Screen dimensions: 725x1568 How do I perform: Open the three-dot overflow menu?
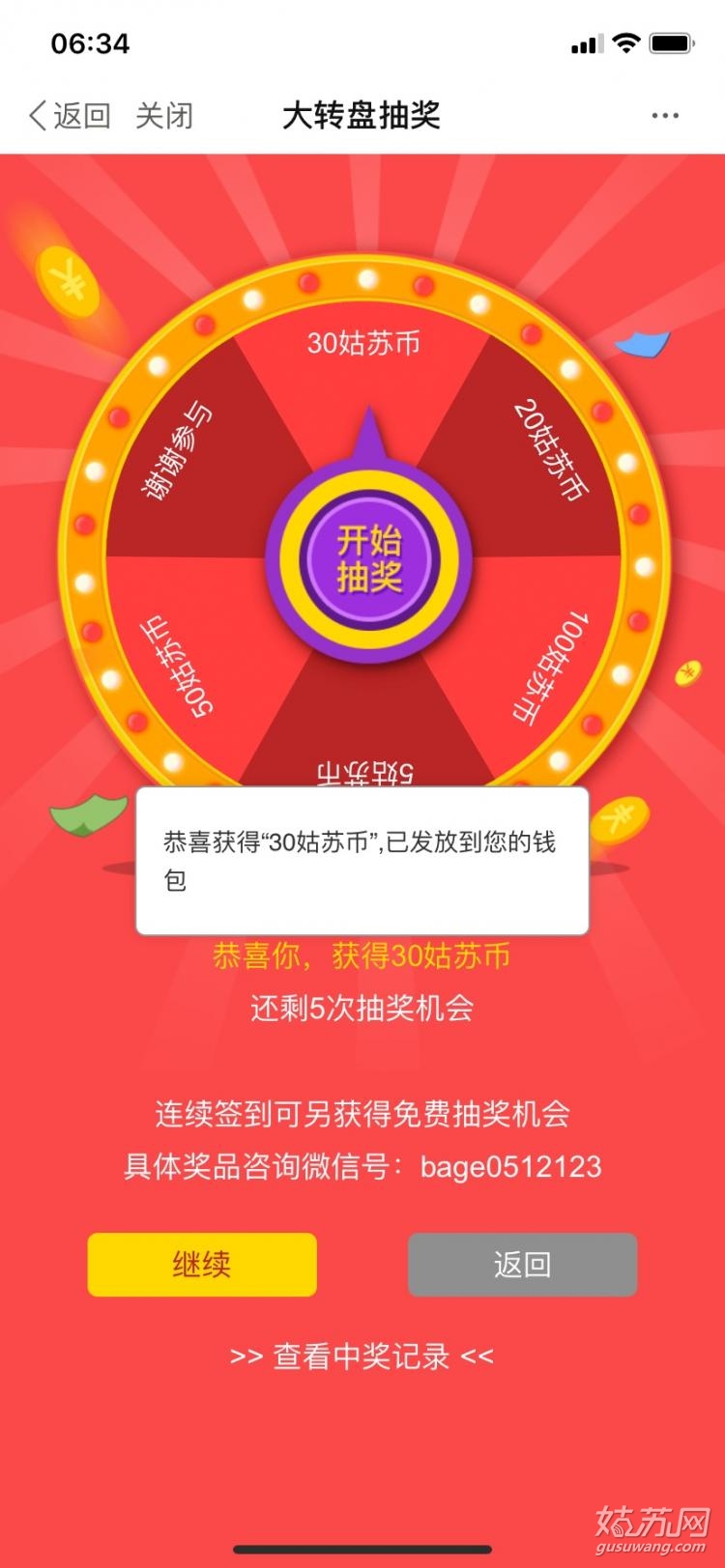click(x=665, y=116)
